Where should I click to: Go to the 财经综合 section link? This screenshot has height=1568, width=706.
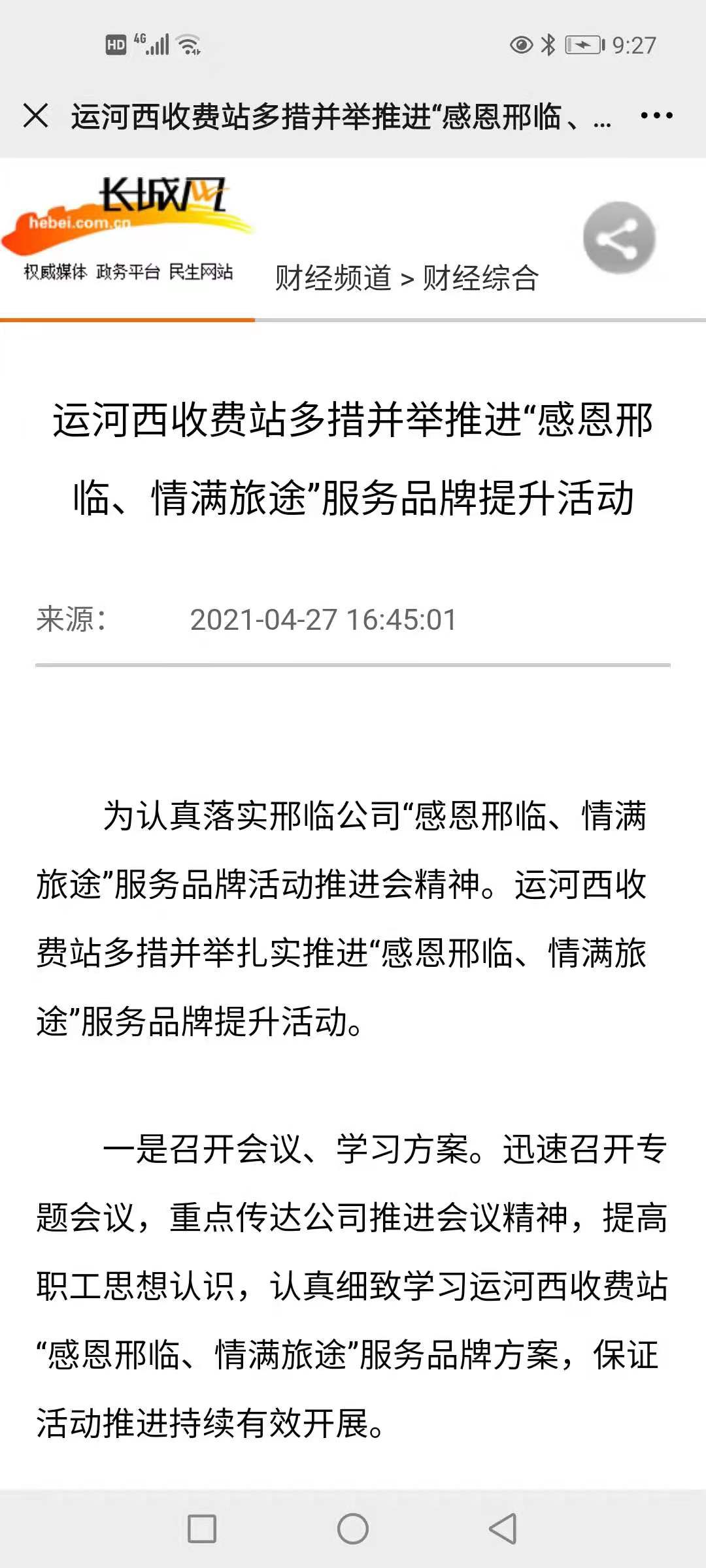(480, 278)
